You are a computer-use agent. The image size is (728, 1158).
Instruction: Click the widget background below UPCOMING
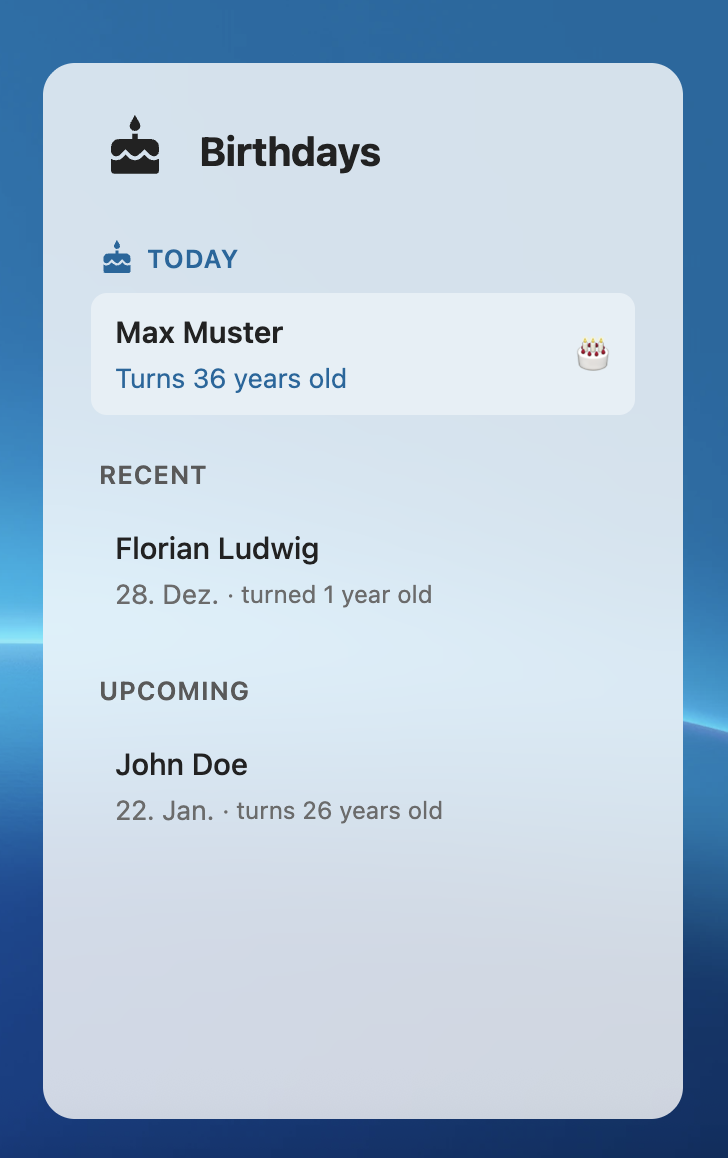pyautogui.click(x=363, y=960)
